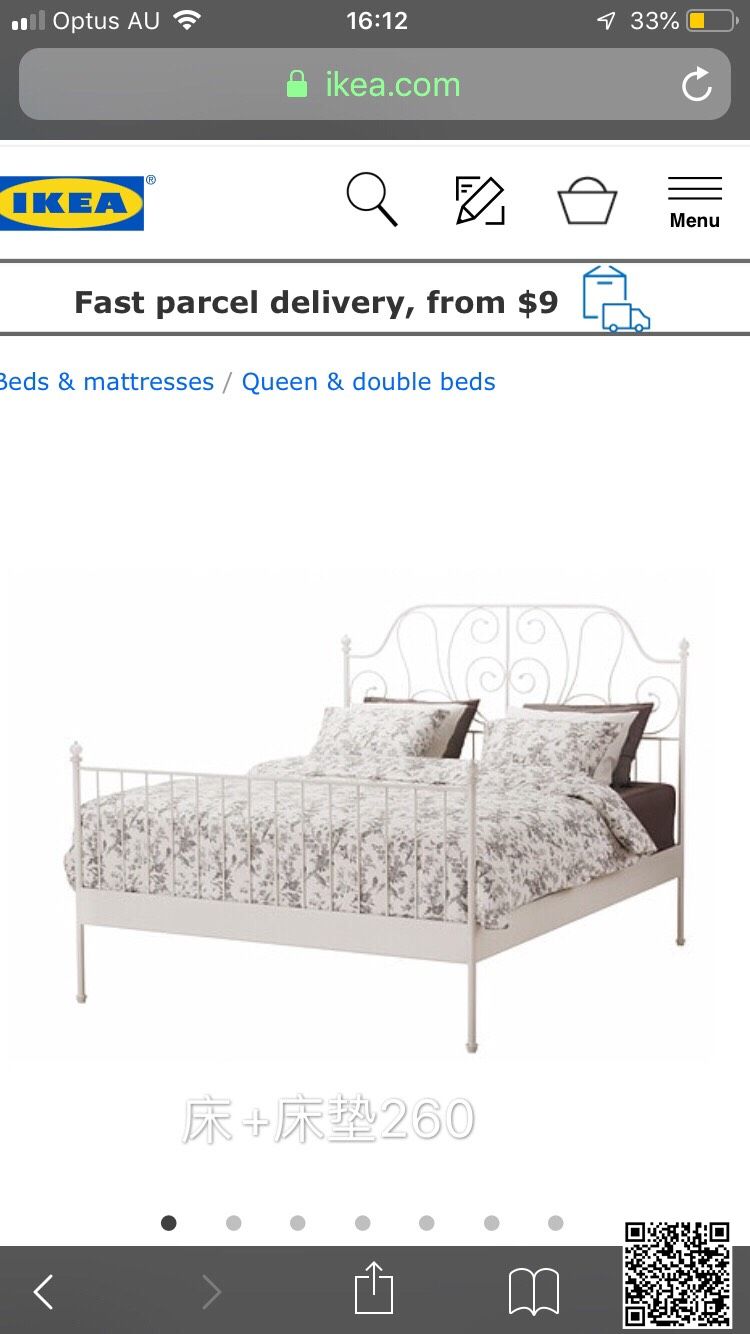Image resolution: width=750 pixels, height=1334 pixels.
Task: Open Queen & double beds breadcrumb
Action: (368, 382)
